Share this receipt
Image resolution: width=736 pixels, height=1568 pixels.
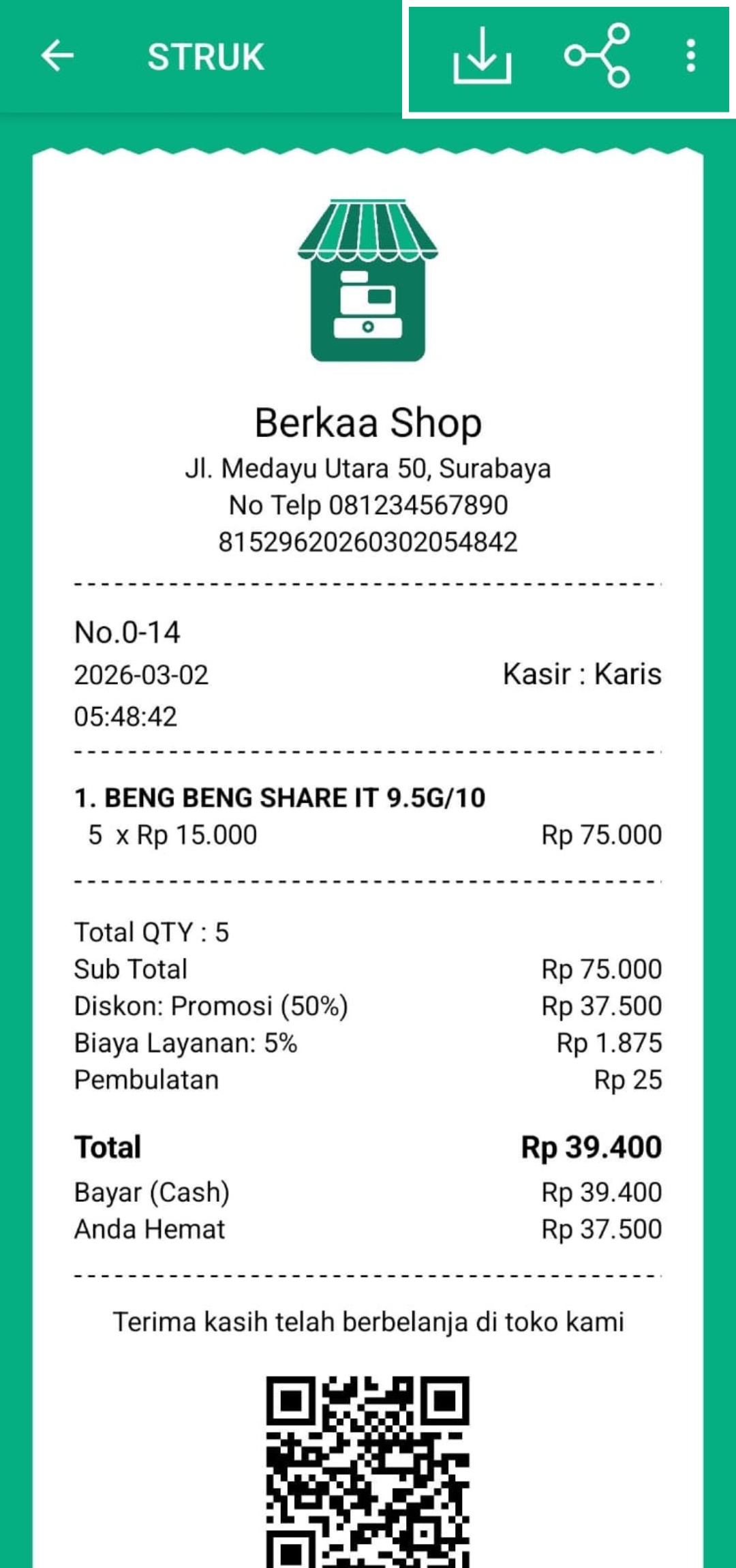click(x=598, y=56)
